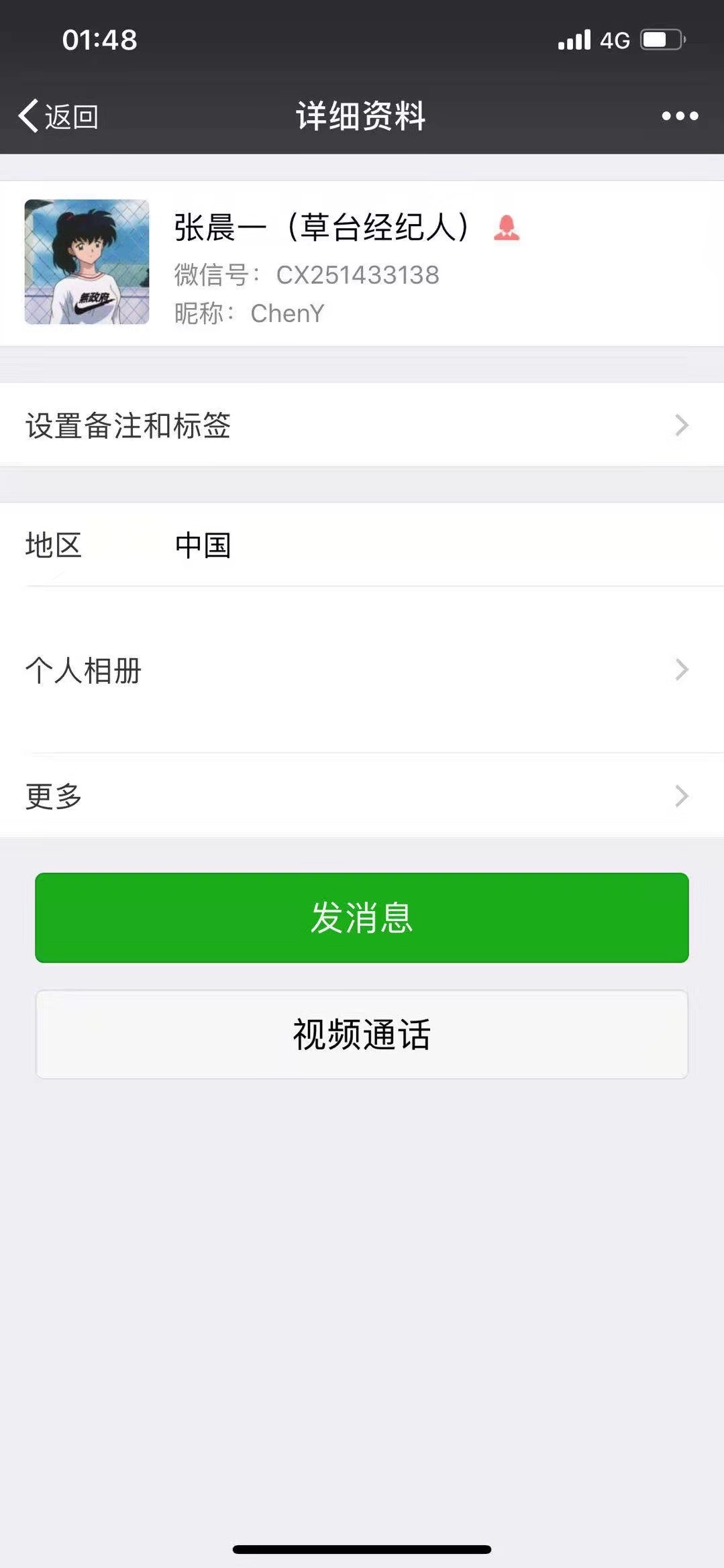Viewport: 724px width, 1568px height.
Task: Open the three-dot overflow menu
Action: [680, 116]
